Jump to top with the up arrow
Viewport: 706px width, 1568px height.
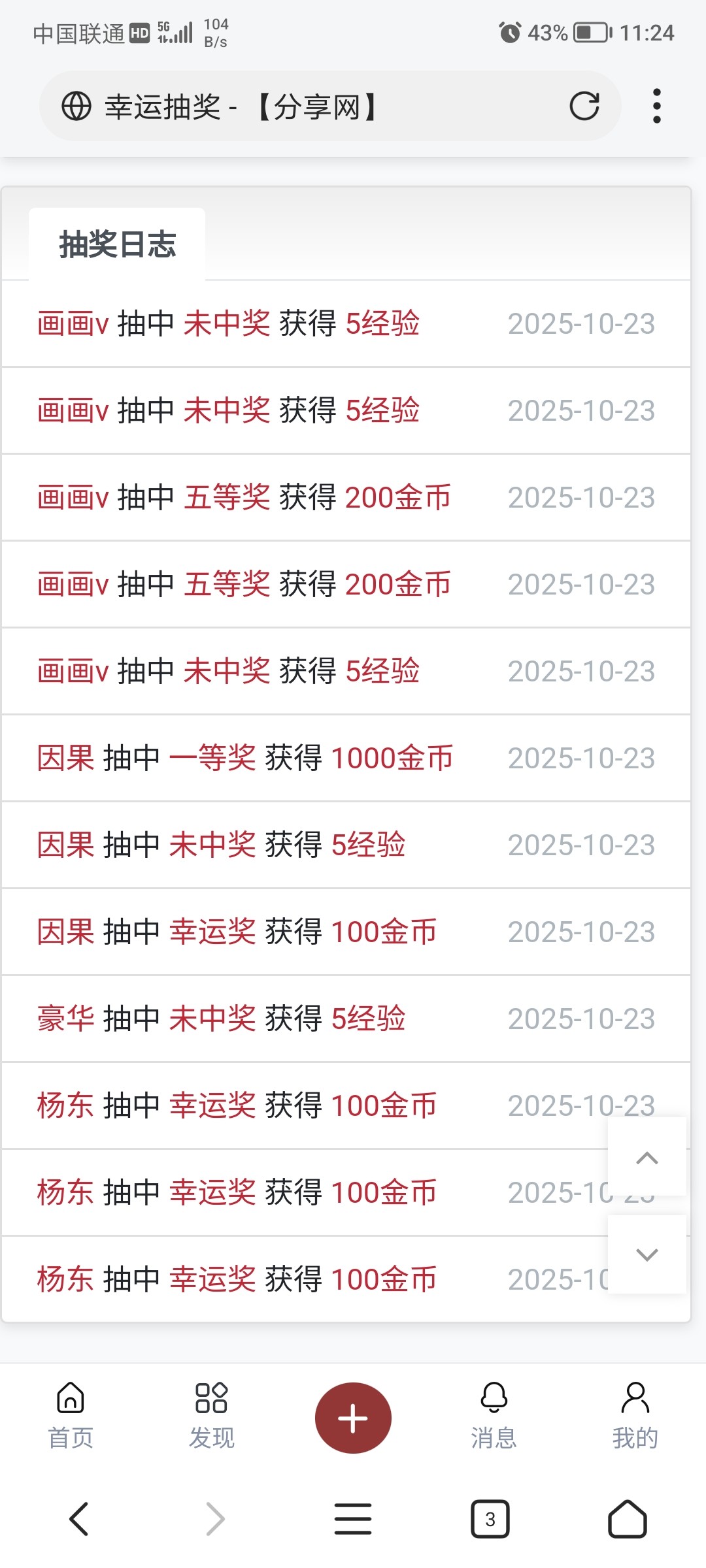647,1158
